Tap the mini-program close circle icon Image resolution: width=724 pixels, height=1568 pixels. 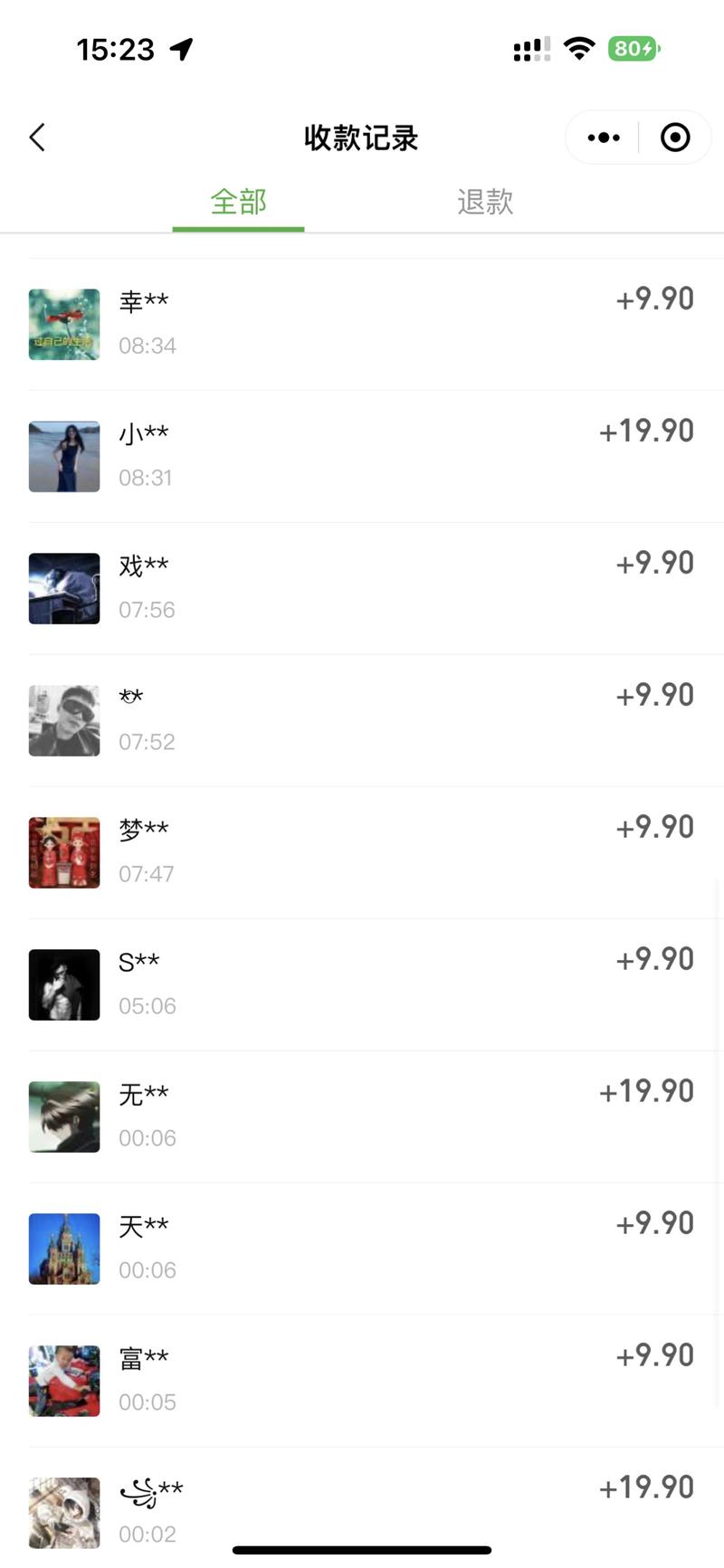[x=674, y=137]
